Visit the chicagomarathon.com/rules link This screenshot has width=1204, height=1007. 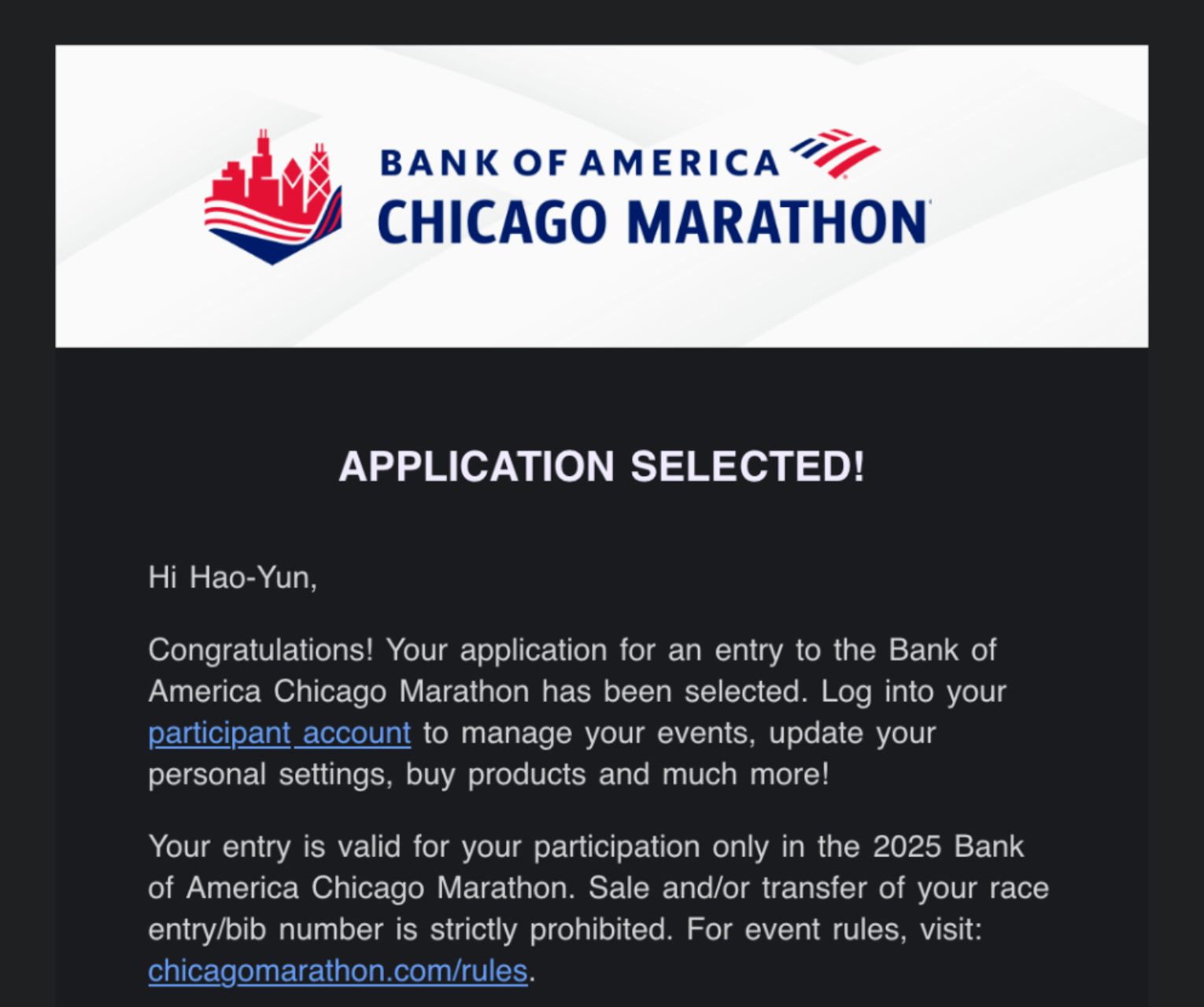[337, 971]
